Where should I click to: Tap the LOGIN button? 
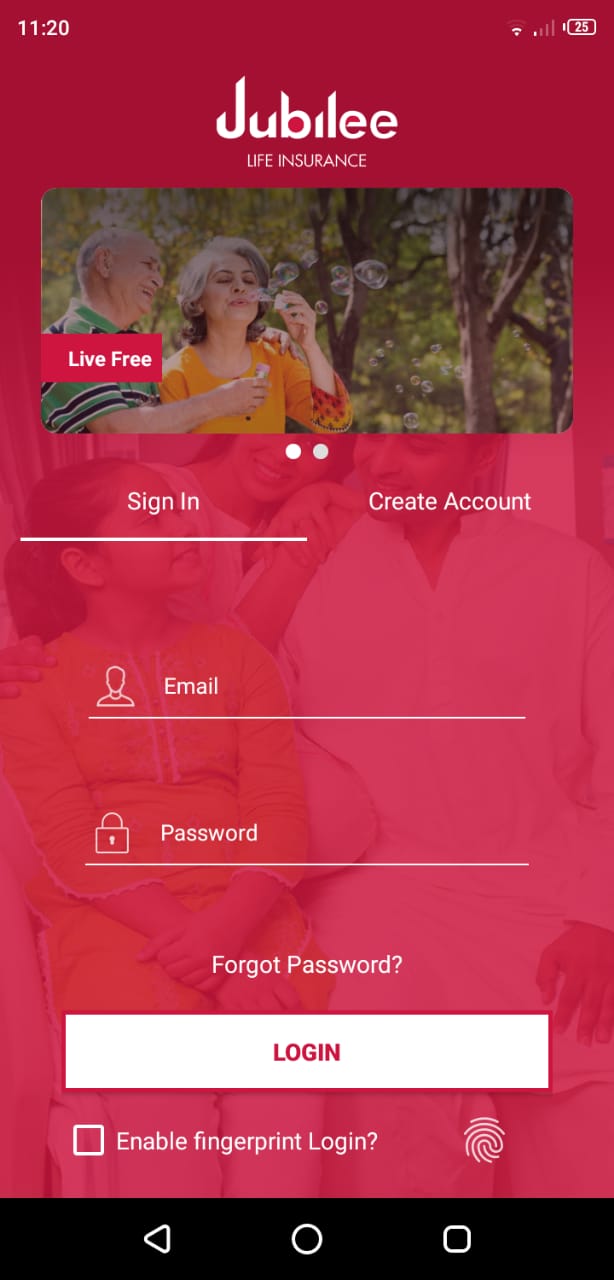point(307,1052)
